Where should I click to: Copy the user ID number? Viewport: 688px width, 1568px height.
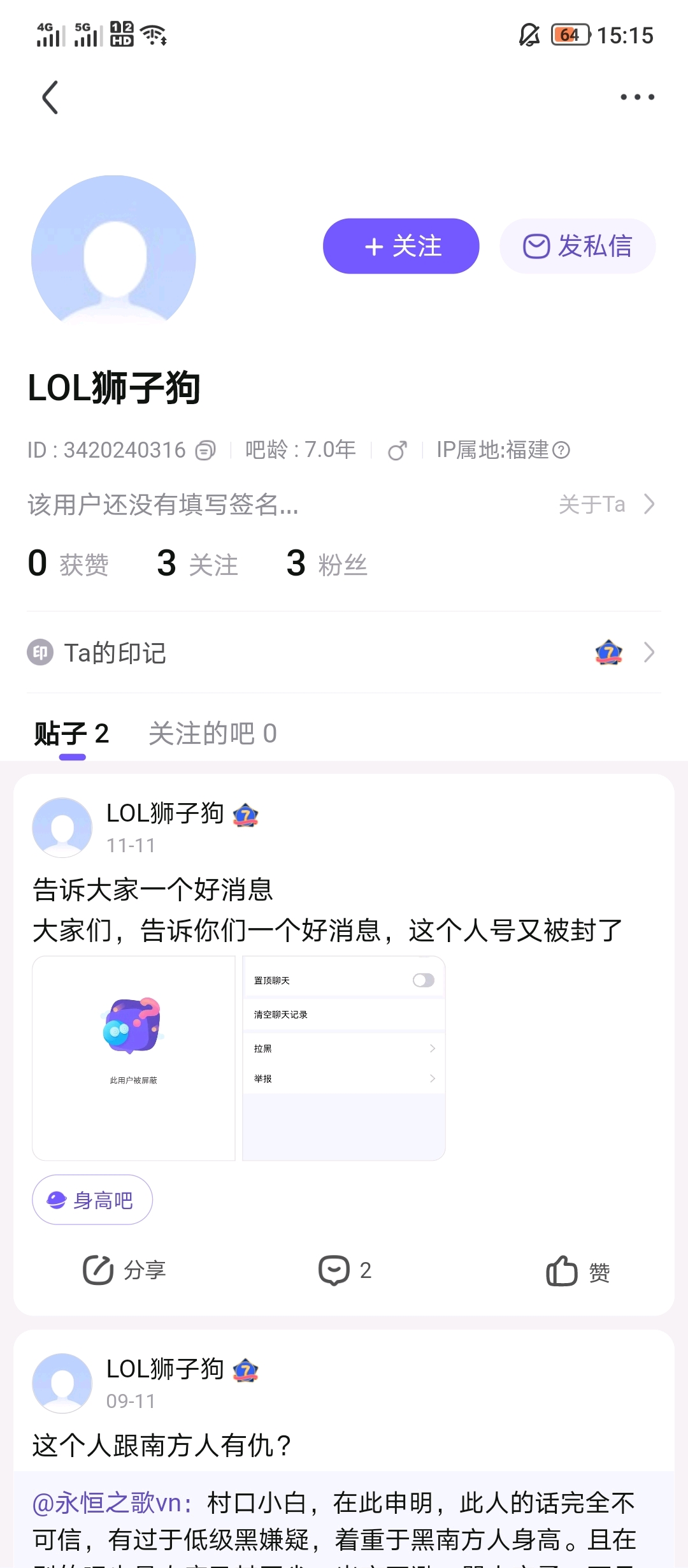pos(205,451)
